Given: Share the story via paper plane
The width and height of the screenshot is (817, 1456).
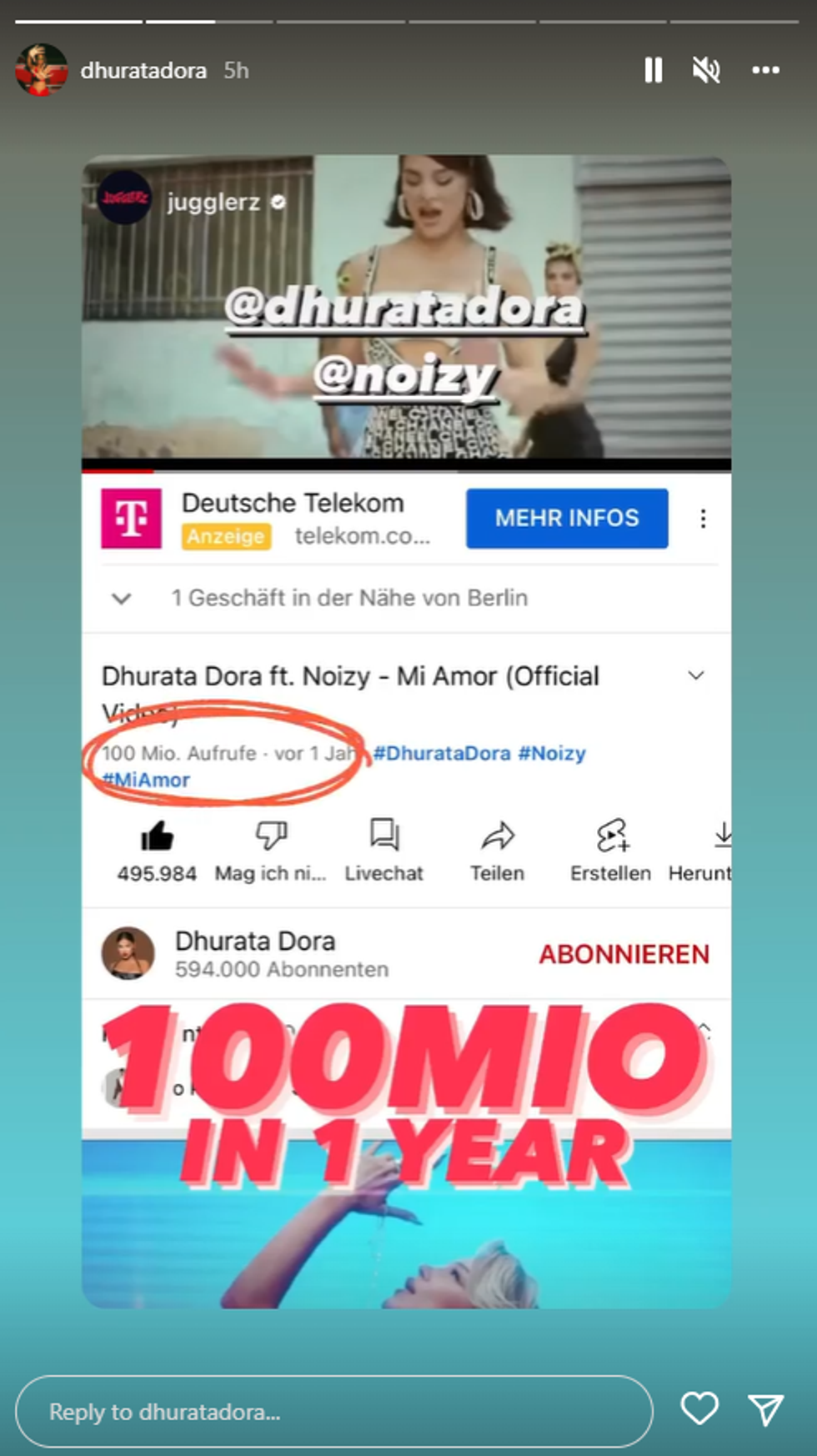Looking at the screenshot, I should click(x=765, y=1410).
